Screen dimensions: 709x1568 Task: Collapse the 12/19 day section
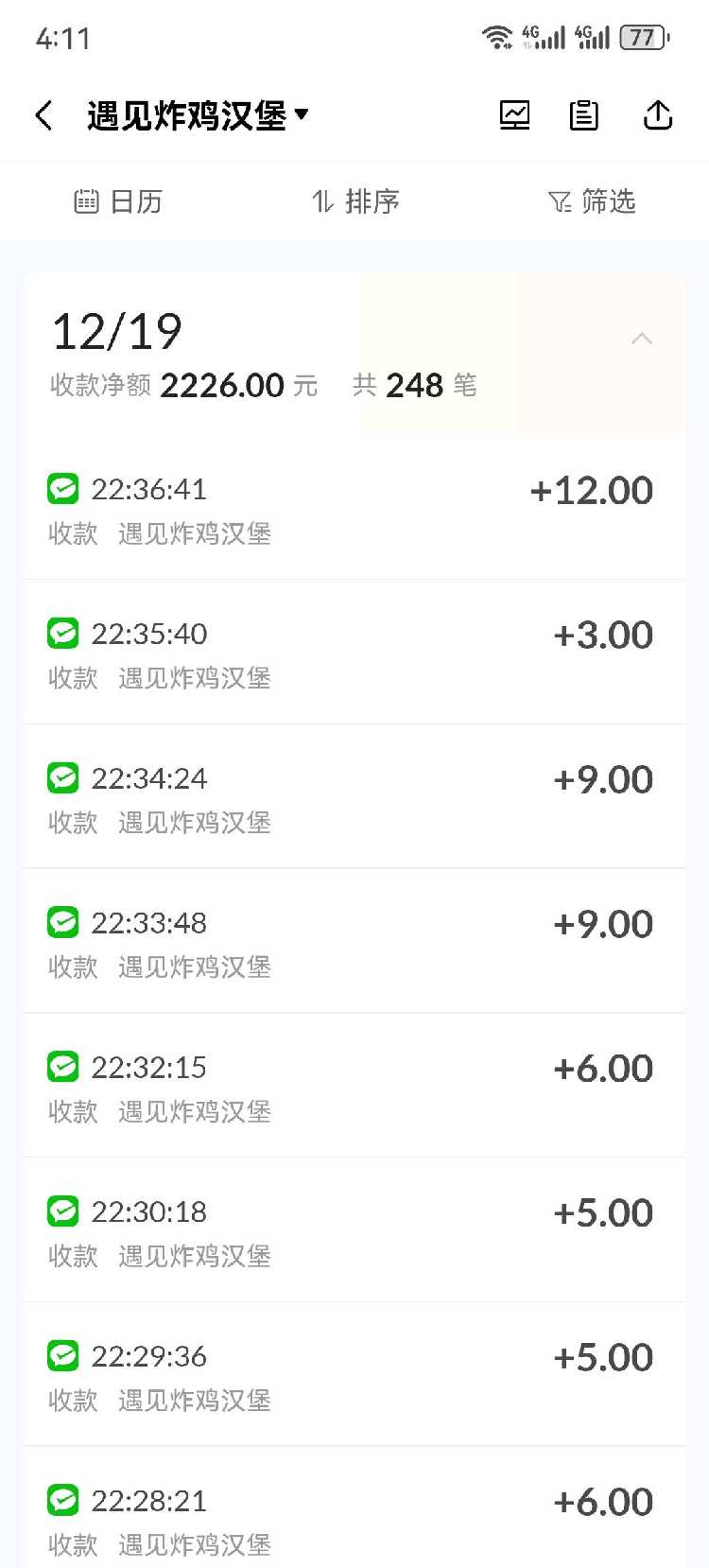pyautogui.click(x=642, y=339)
